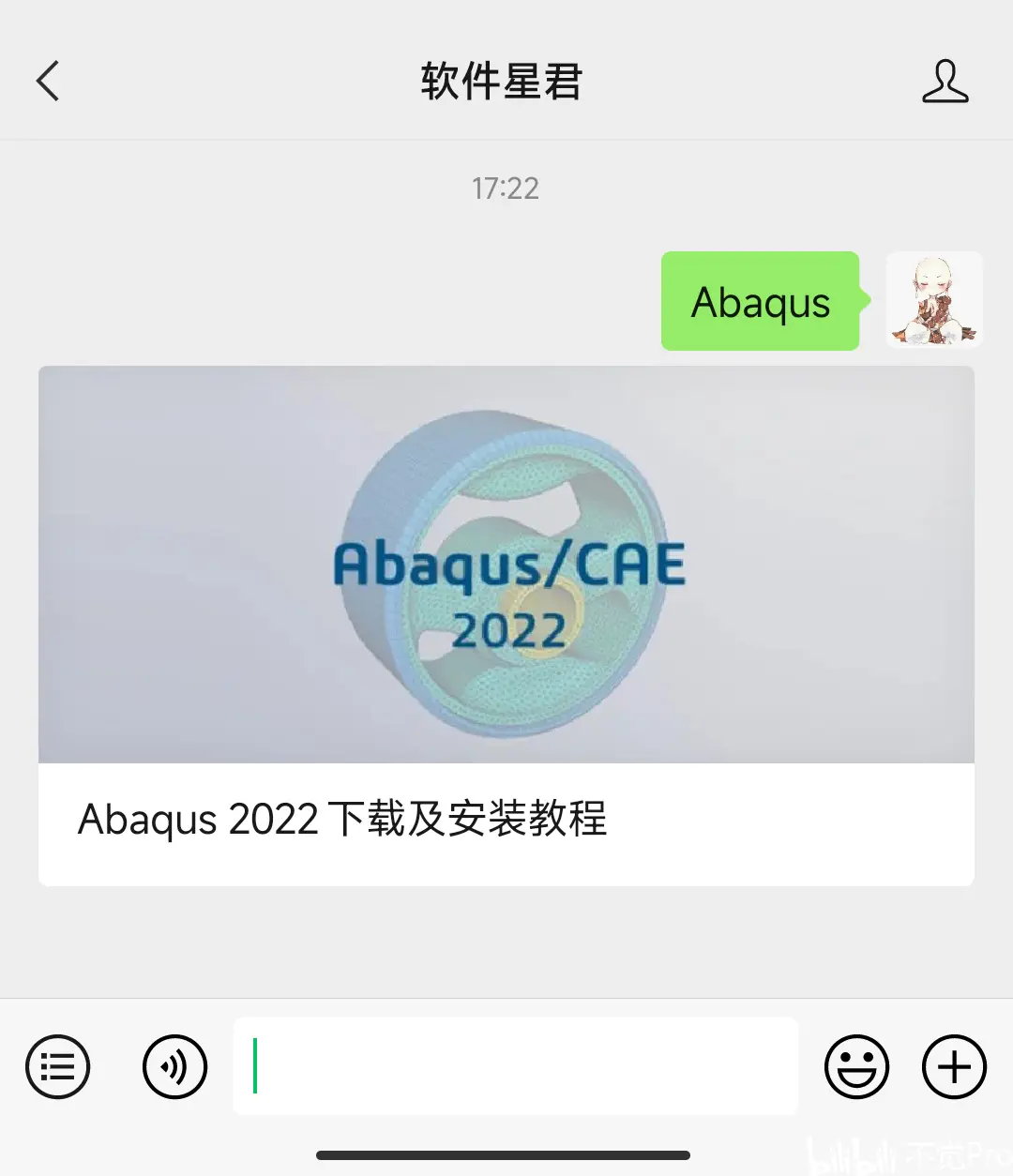Go back from the 软件星君 chat
This screenshot has width=1013, height=1176.
click(49, 82)
